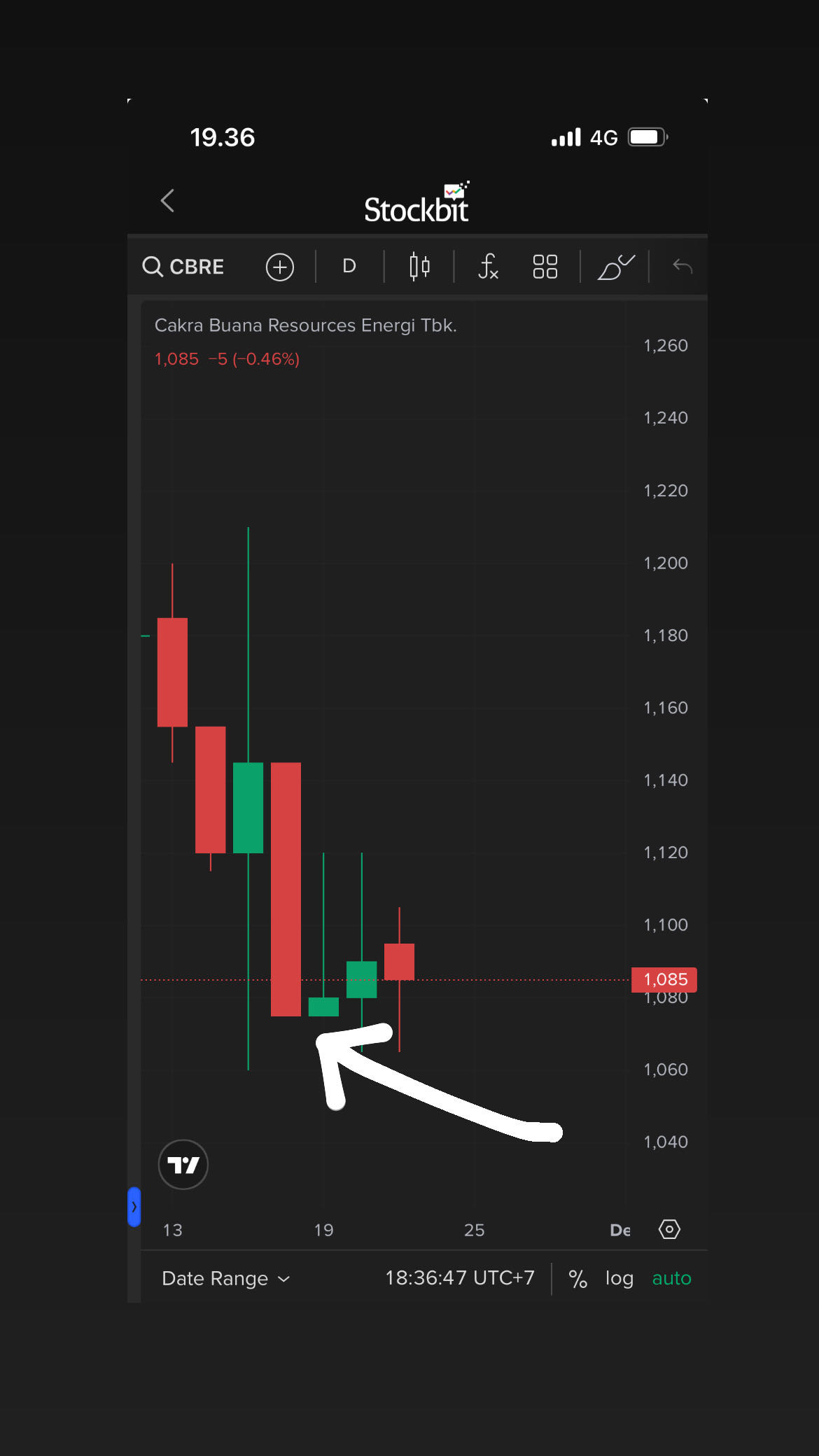Open the drawing tools brush

[x=615, y=267]
